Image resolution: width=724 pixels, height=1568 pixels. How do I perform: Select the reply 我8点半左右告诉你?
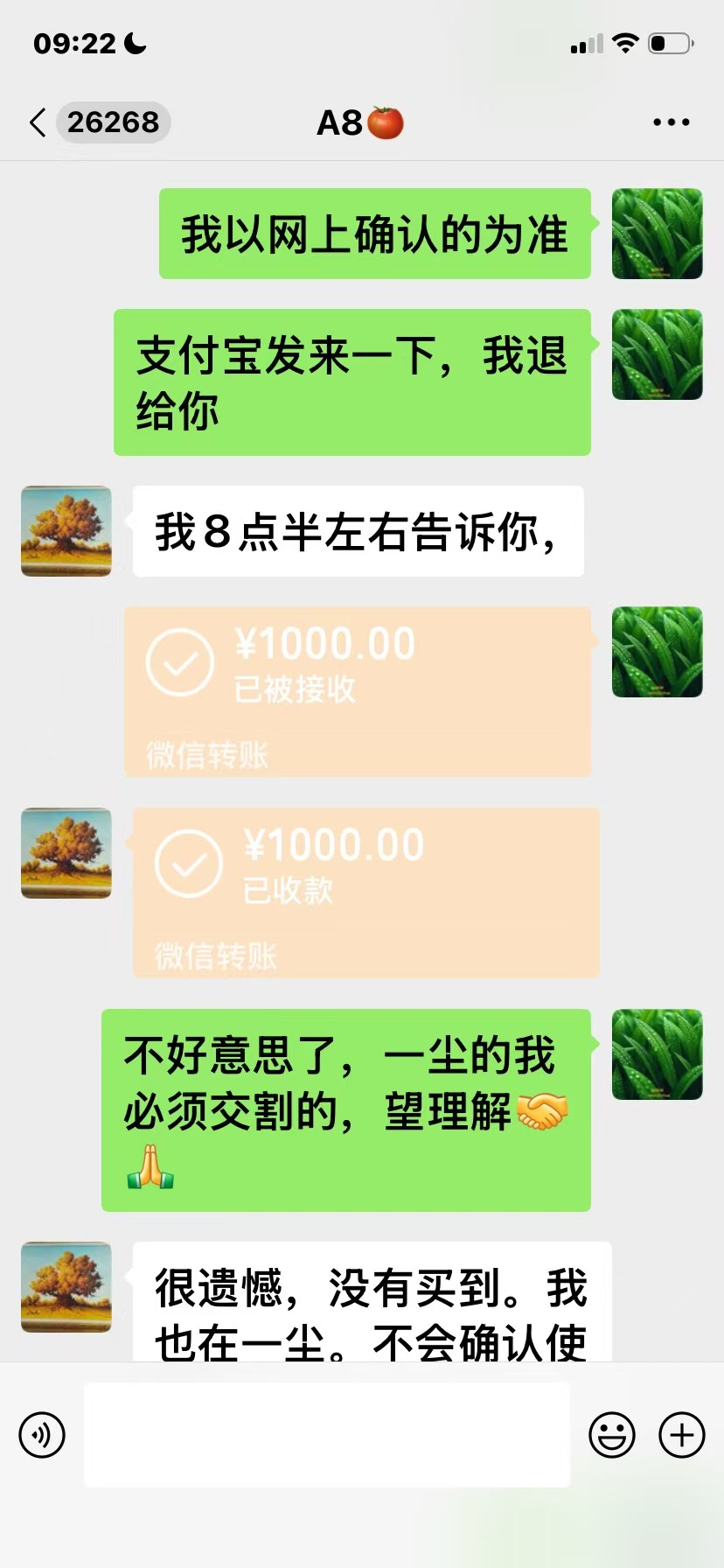point(357,531)
